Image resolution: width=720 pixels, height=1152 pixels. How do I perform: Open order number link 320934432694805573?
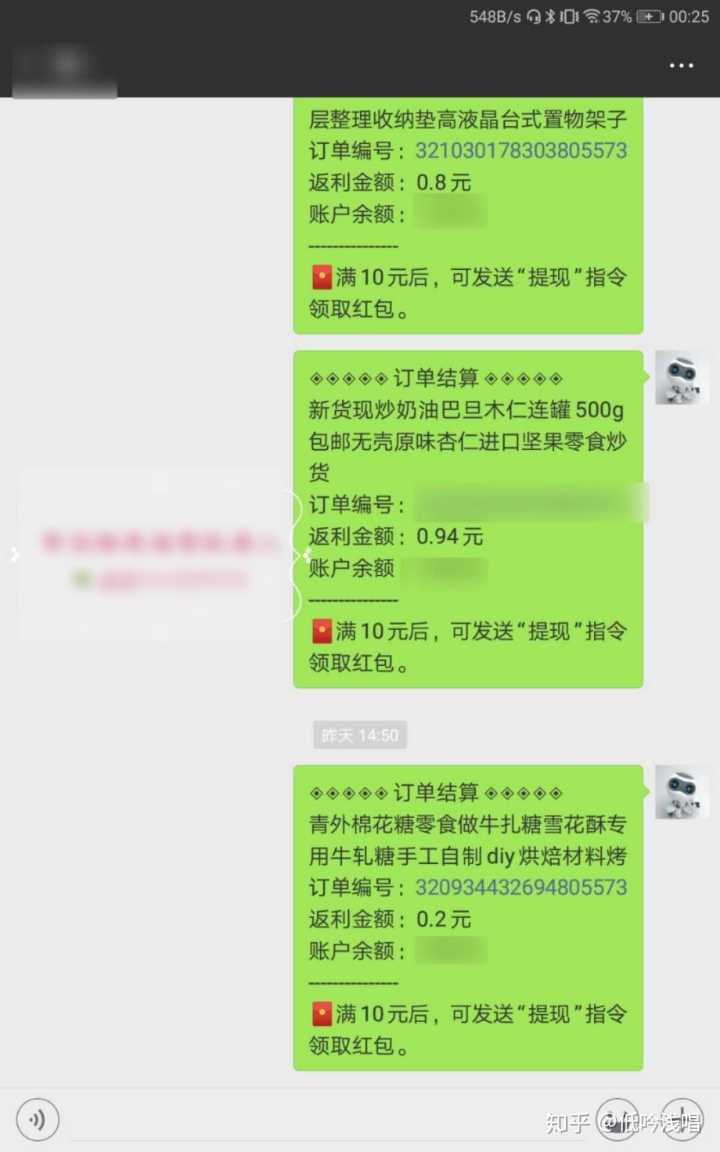(x=521, y=887)
